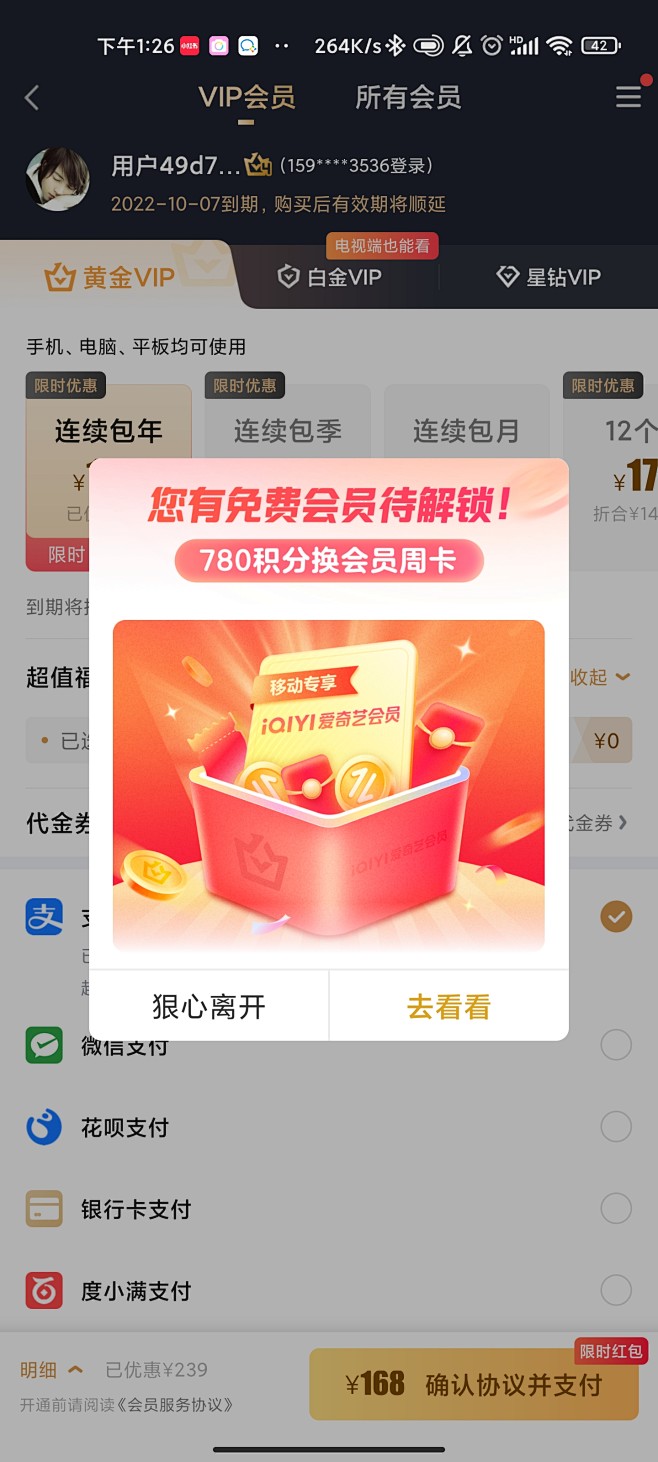Tap 去看看 to view the free membership
This screenshot has width=658, height=1462.
click(448, 1006)
